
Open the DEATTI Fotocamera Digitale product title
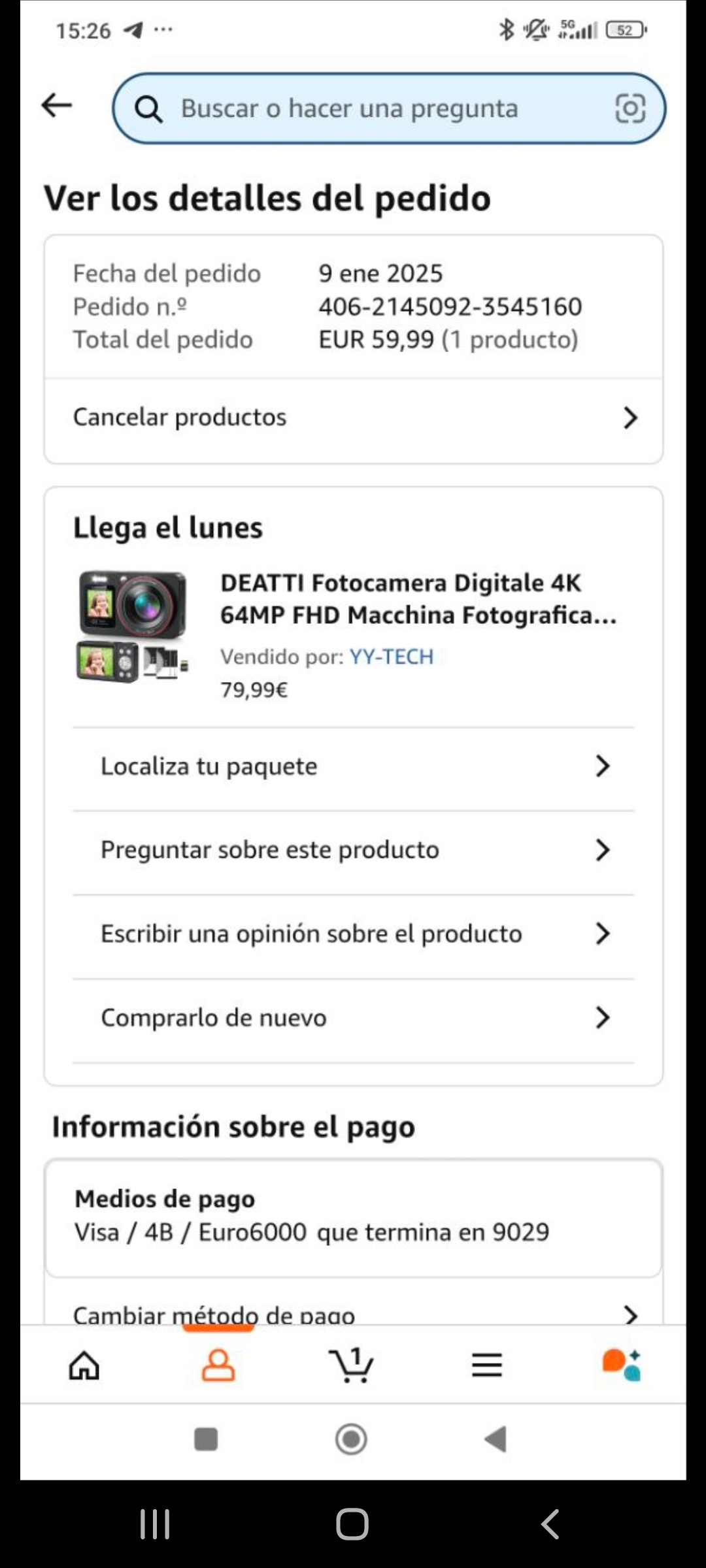[418, 598]
